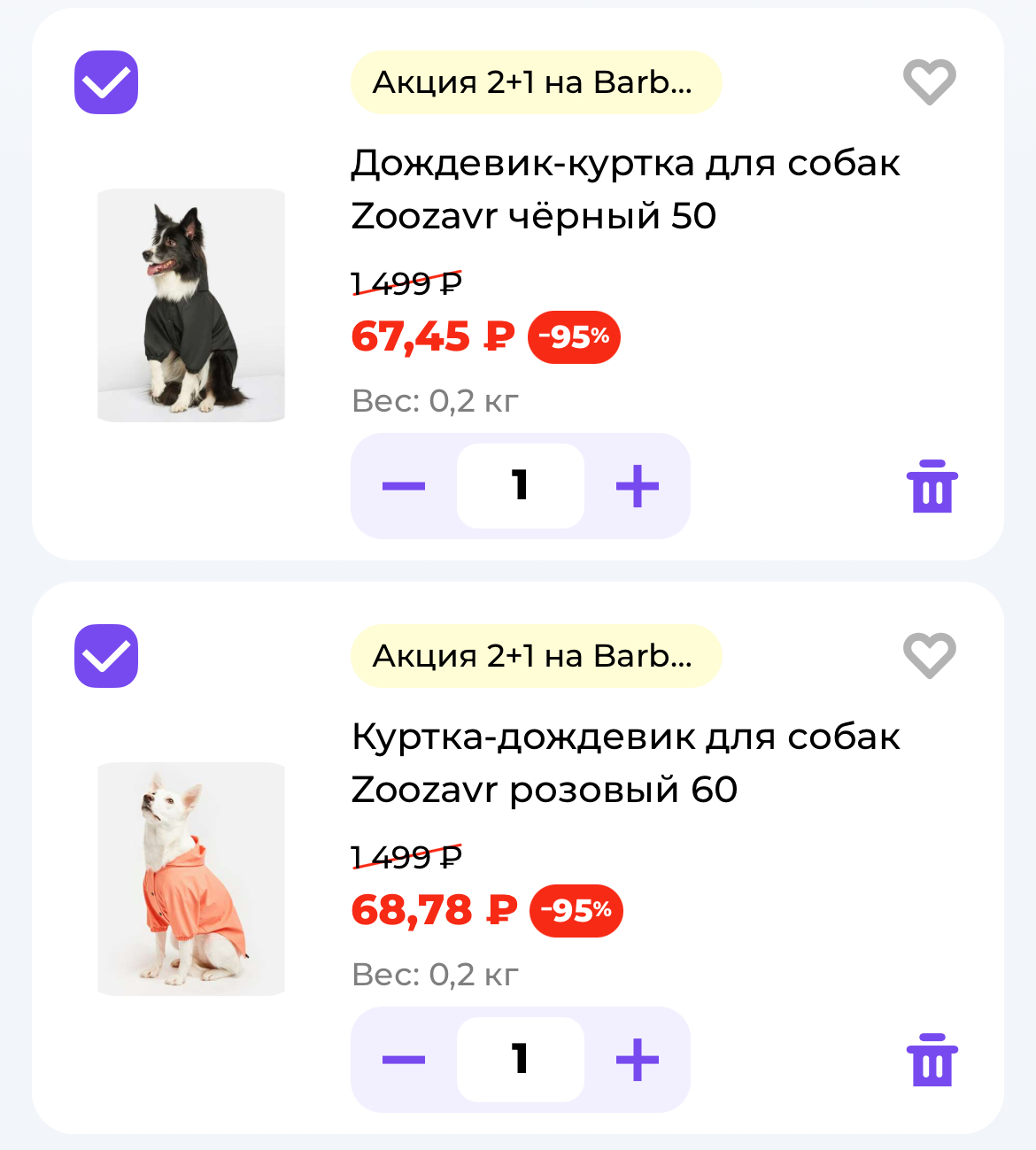Remove pink Zoozavr raincoat from cart
This screenshot has height=1150, width=1036.
pyautogui.click(x=932, y=1060)
